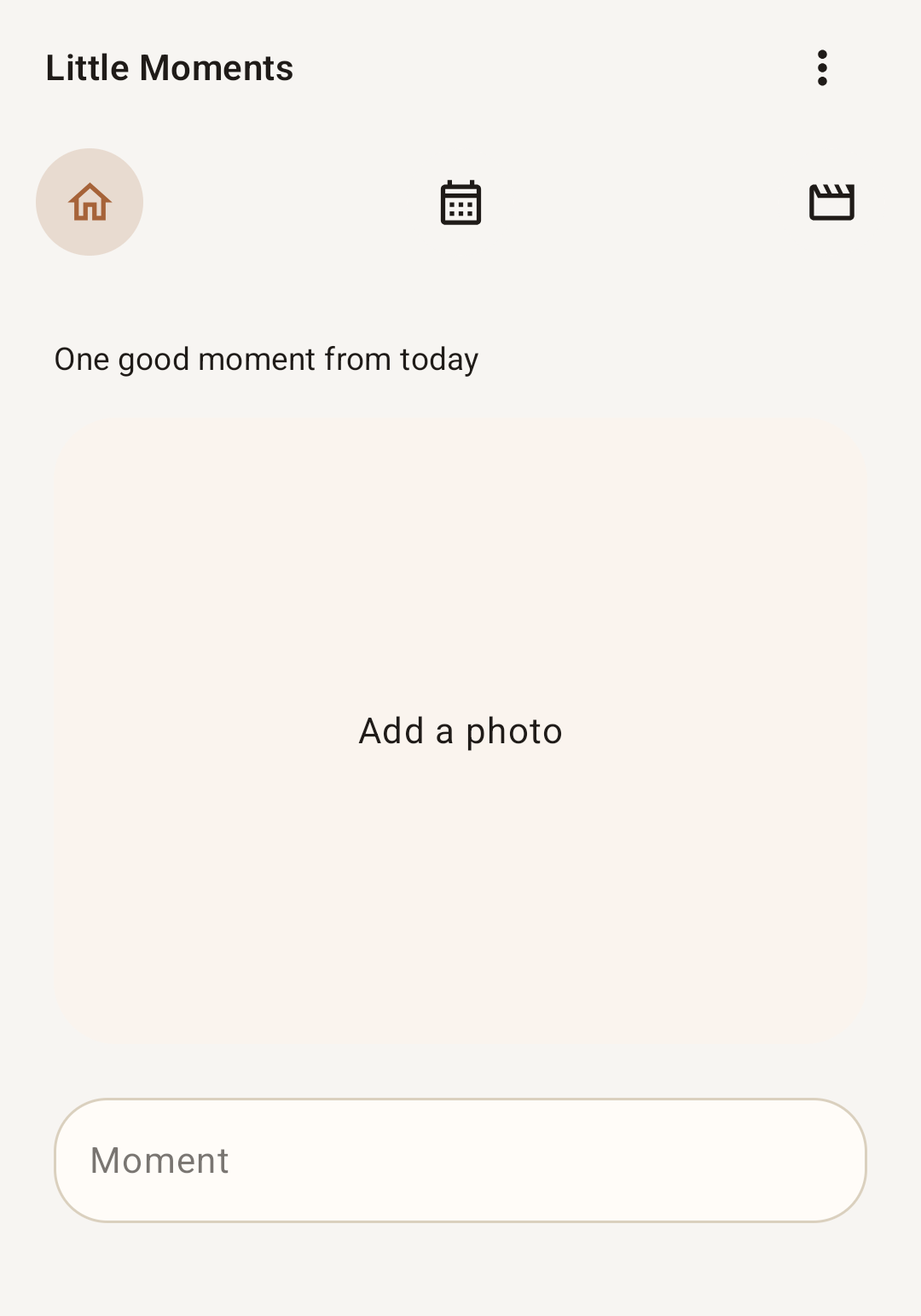Switch to calendar history using its icon
The width and height of the screenshot is (921, 1316).
460,202
